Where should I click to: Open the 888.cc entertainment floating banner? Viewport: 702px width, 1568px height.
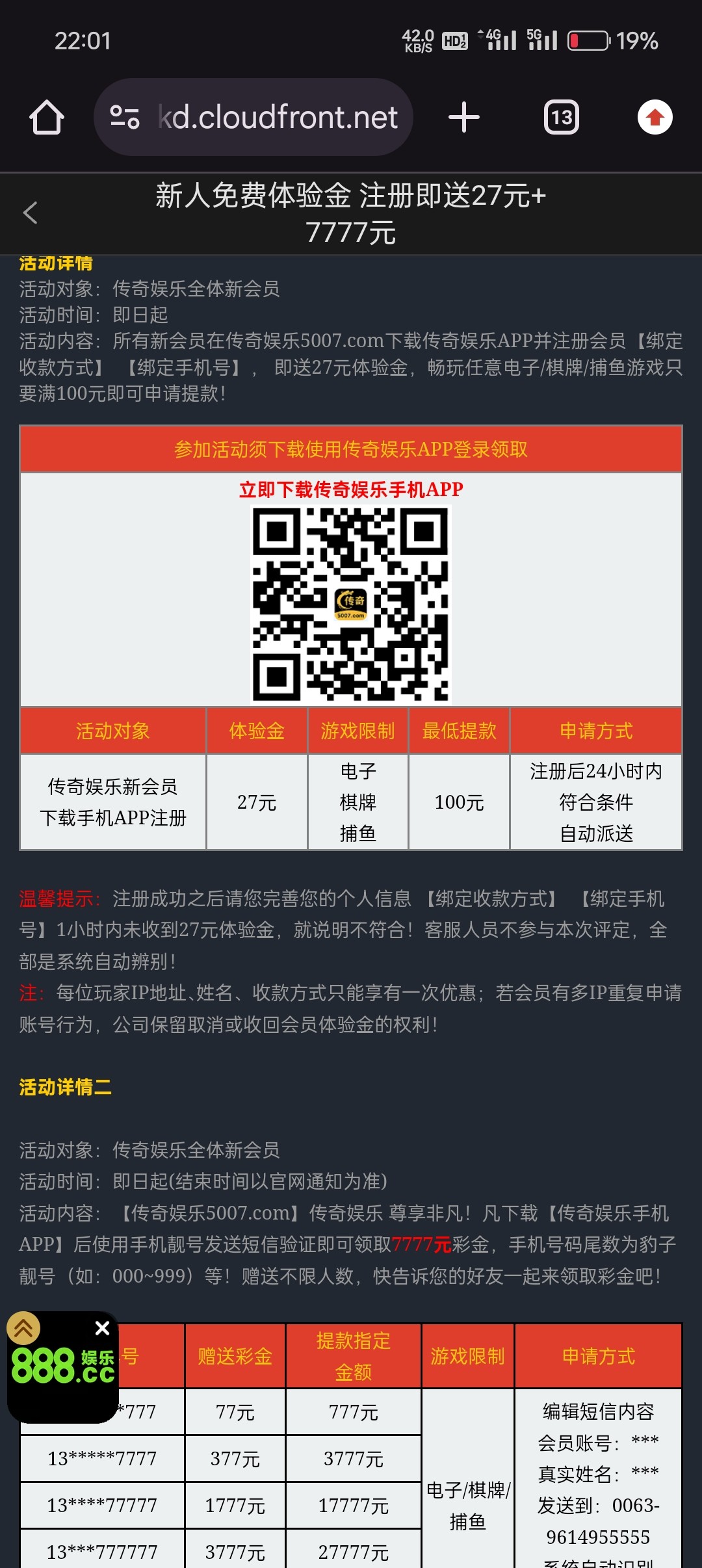(62, 1366)
